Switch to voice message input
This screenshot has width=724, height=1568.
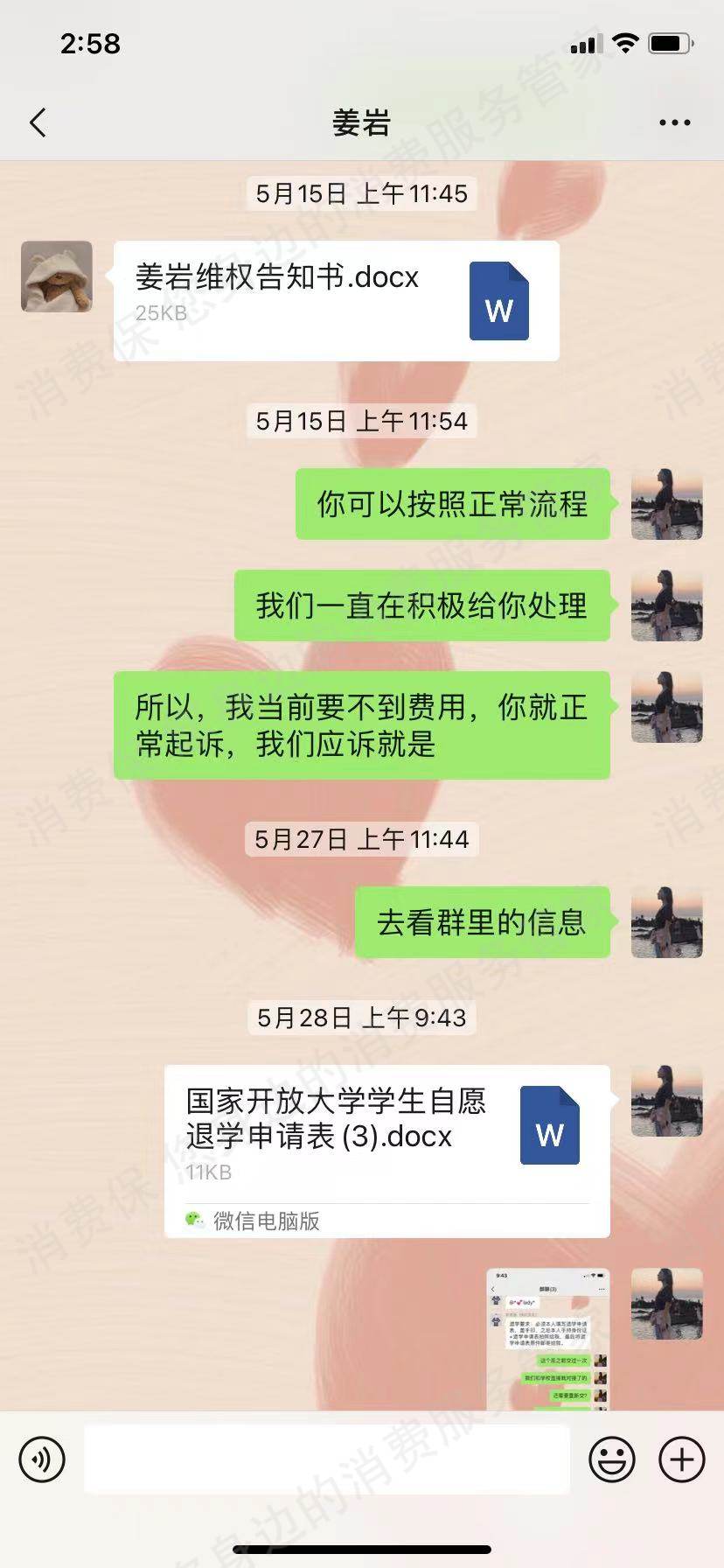click(x=42, y=1459)
